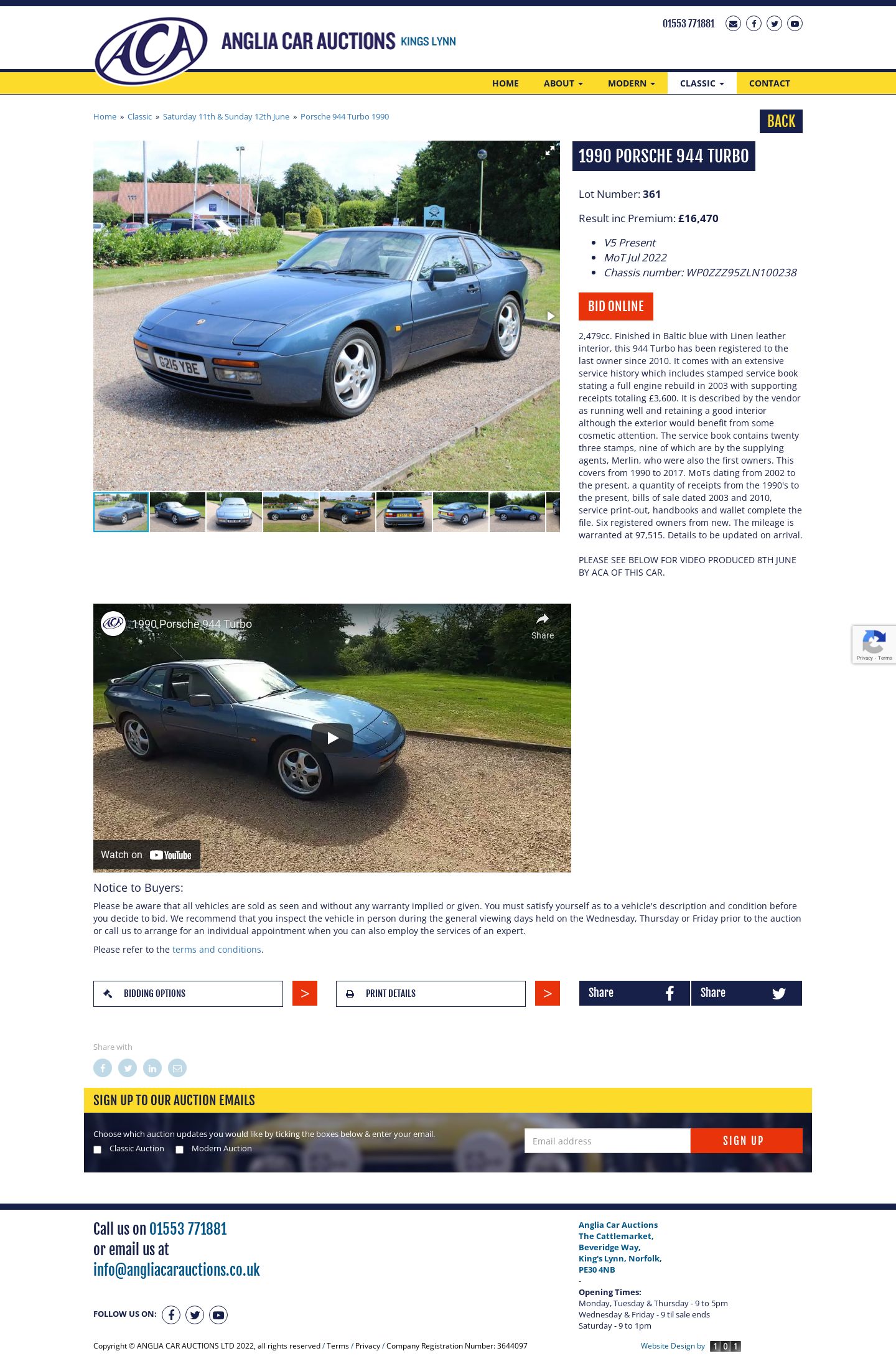Open the Contact page

[x=769, y=83]
